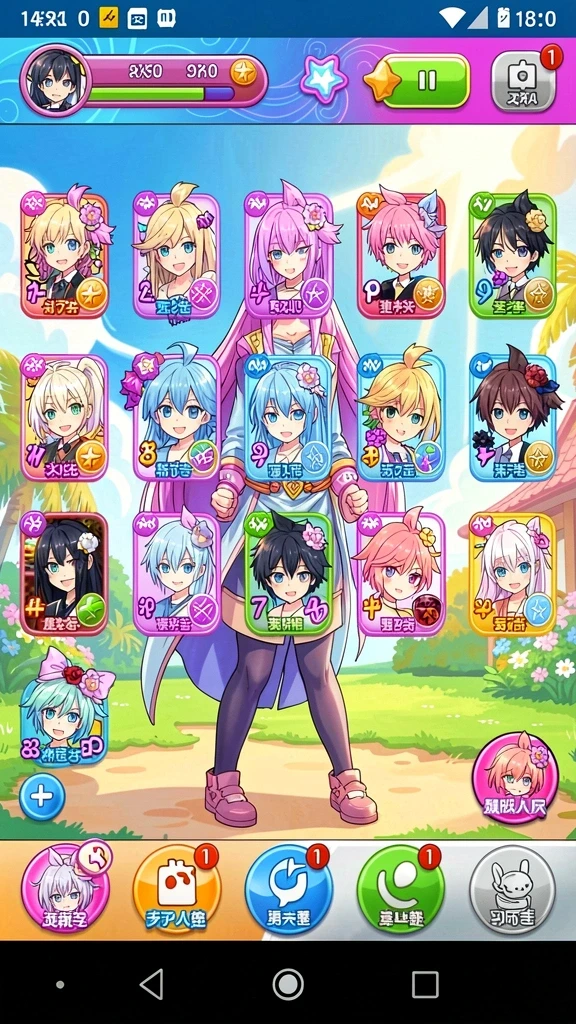Open the blue chat bubble bottom tab
The image size is (576, 1024).
[288, 890]
